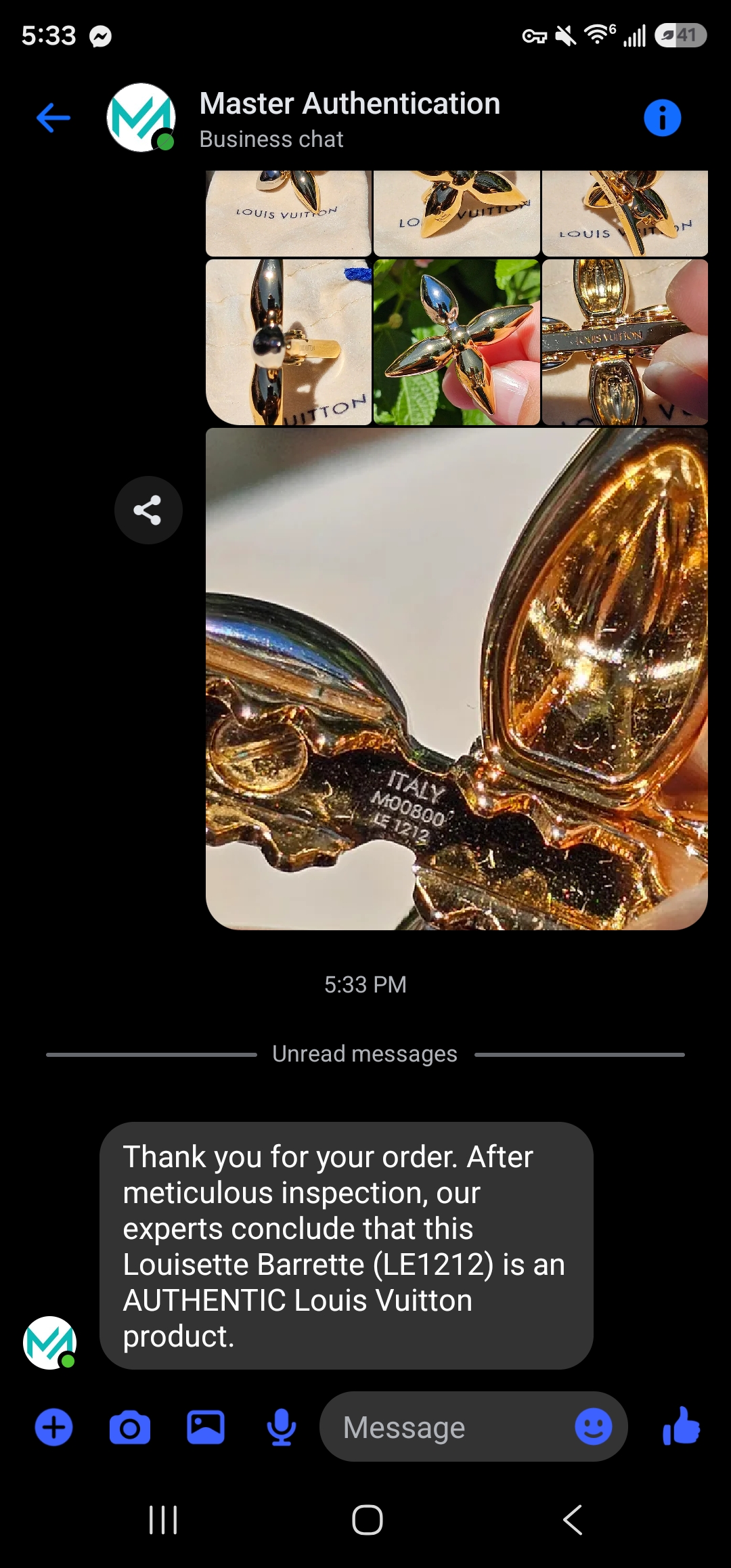
Task: Send a thumbs-up like
Action: [x=681, y=1426]
